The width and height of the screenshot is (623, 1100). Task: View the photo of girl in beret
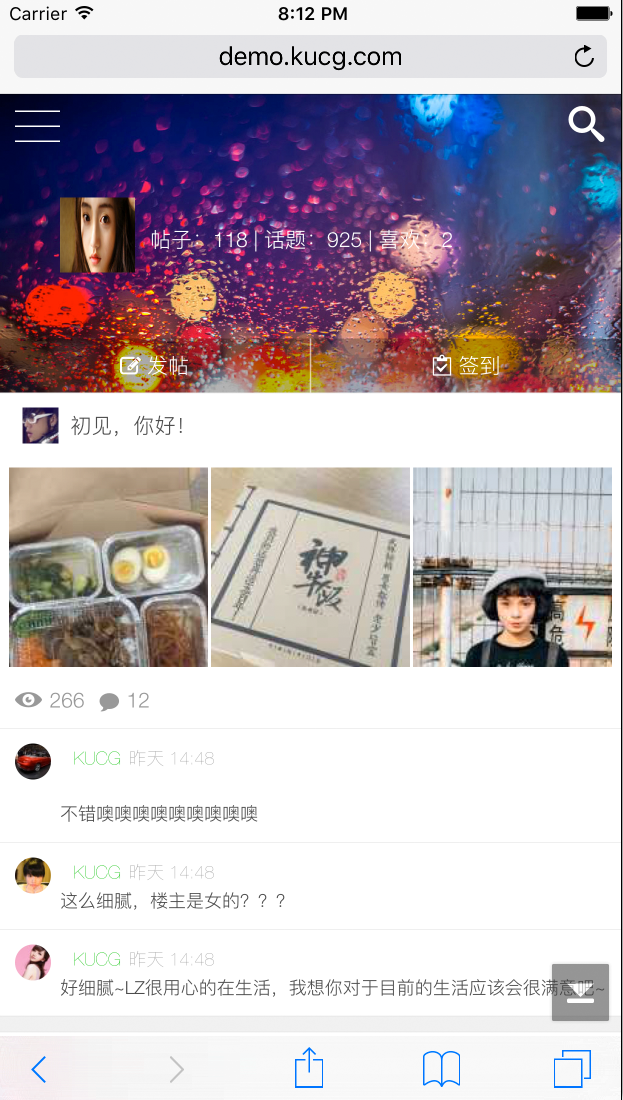point(512,567)
